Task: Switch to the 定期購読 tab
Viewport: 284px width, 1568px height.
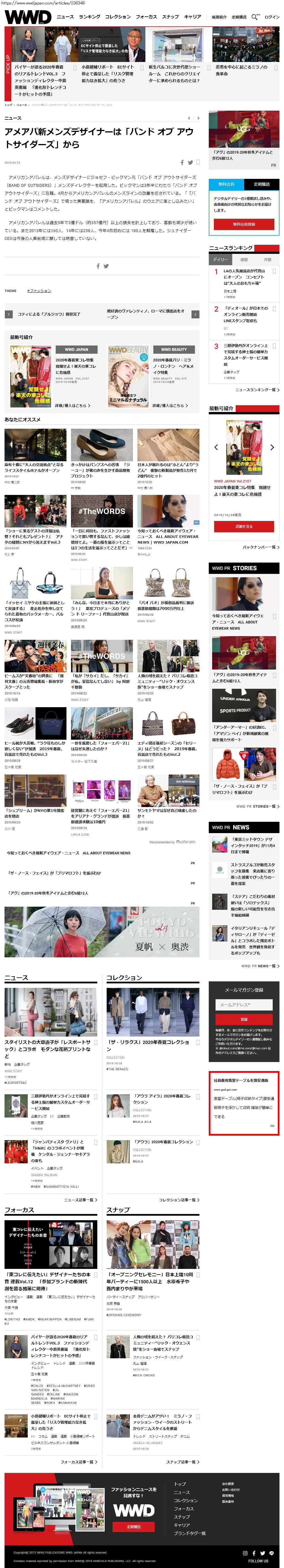Action: tap(261, 184)
